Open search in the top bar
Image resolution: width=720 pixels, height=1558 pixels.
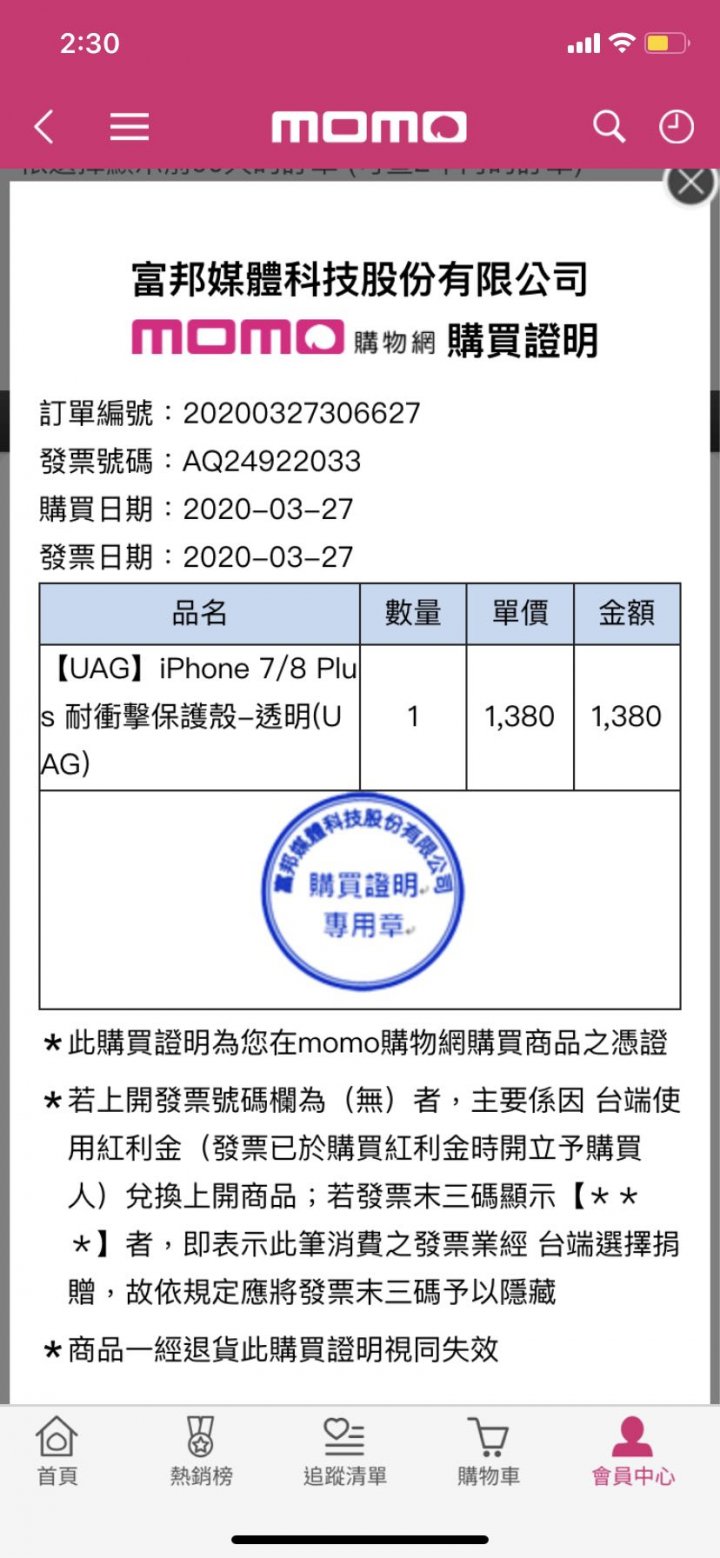[x=608, y=127]
